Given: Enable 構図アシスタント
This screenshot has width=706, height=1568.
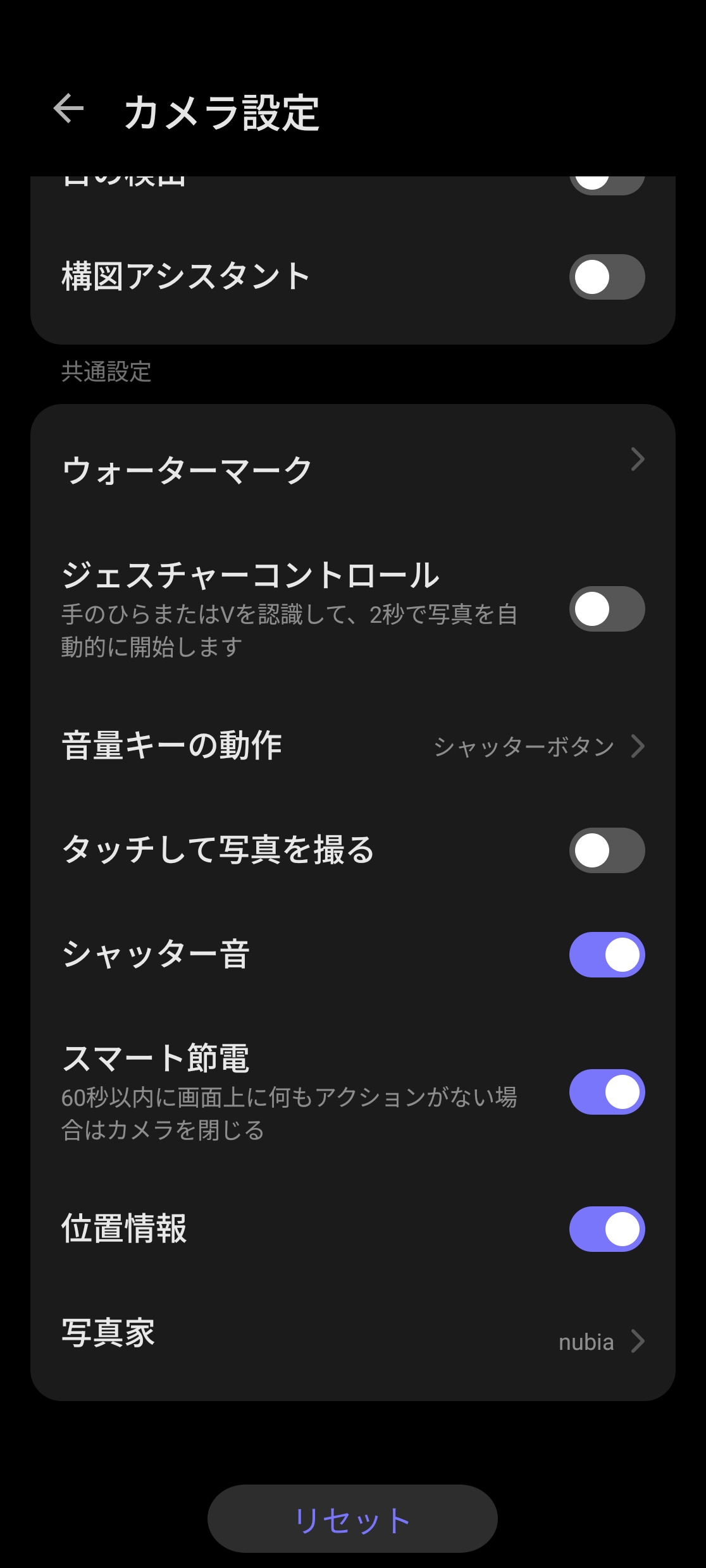Looking at the screenshot, I should [x=606, y=276].
